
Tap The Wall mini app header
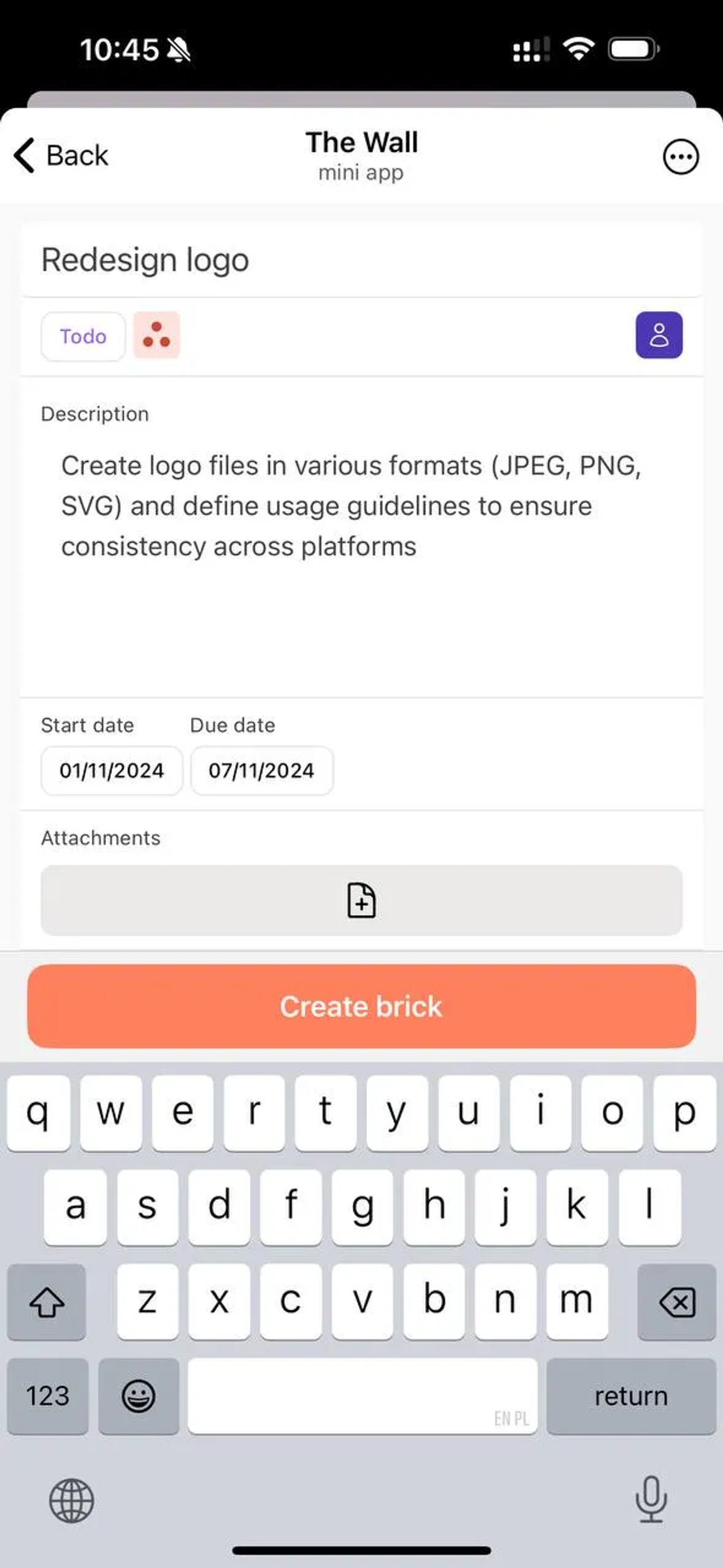(x=361, y=154)
